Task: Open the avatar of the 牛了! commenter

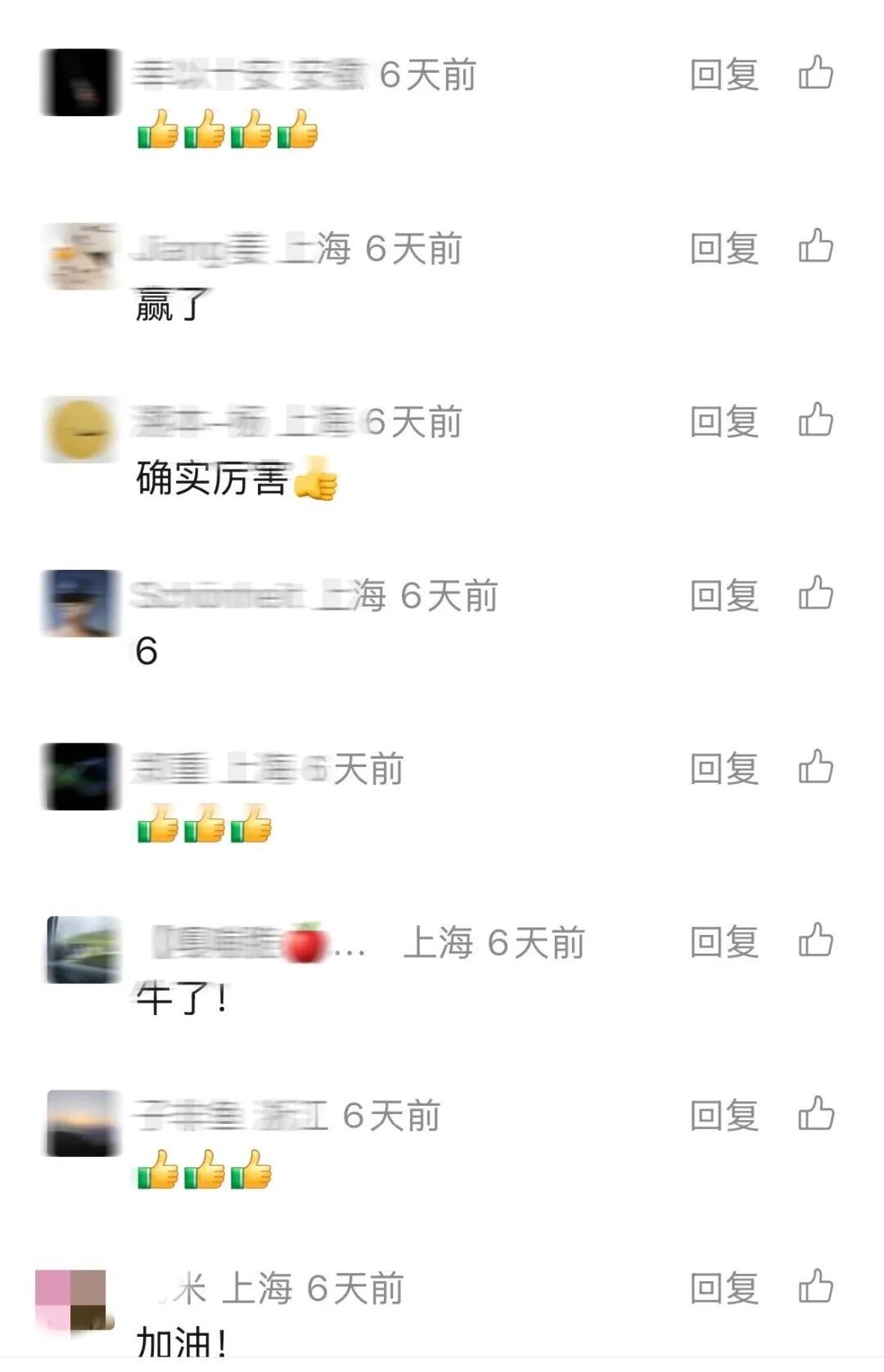Action: click(83, 950)
